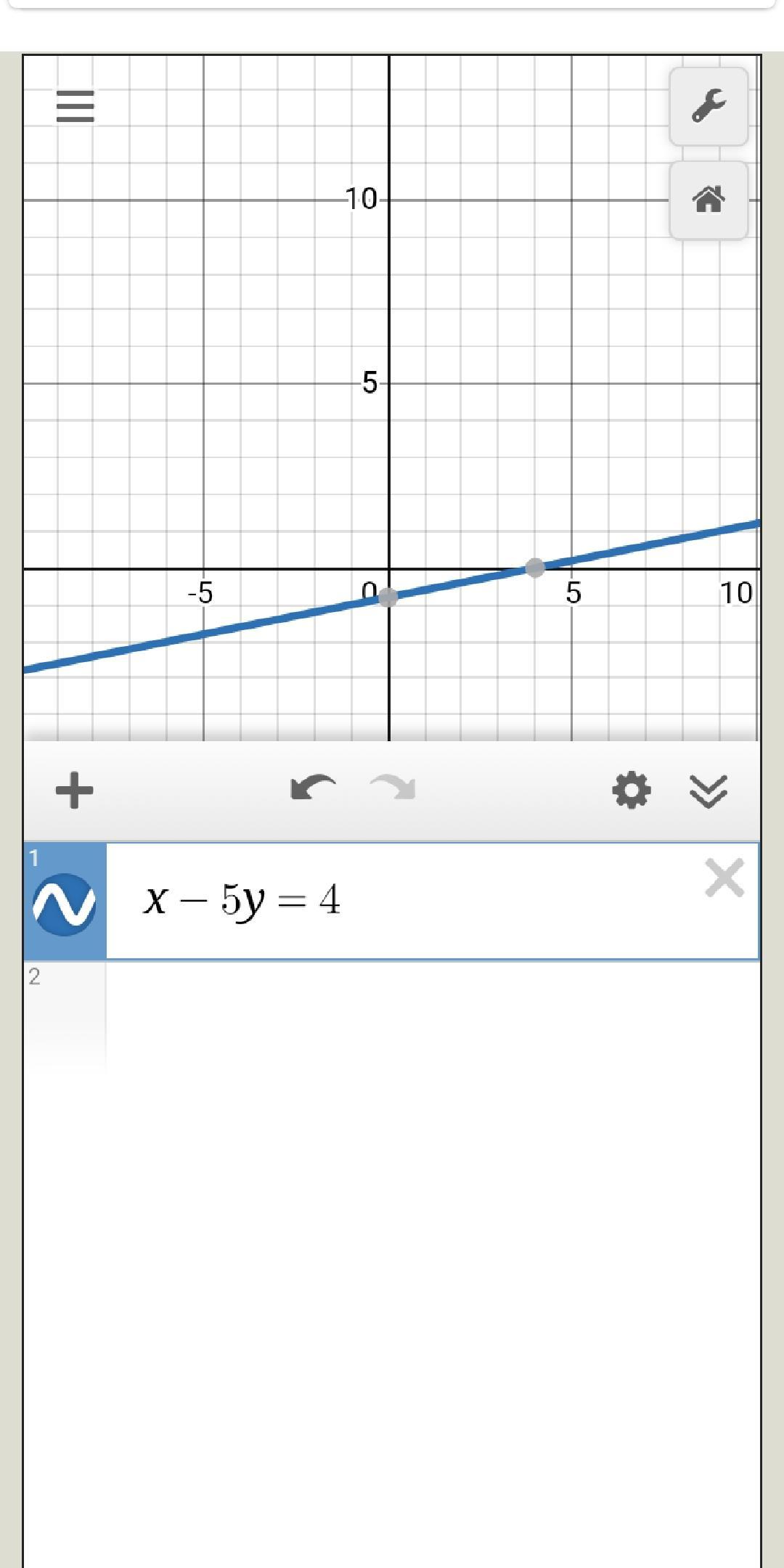Reset graph to default home view

(709, 200)
